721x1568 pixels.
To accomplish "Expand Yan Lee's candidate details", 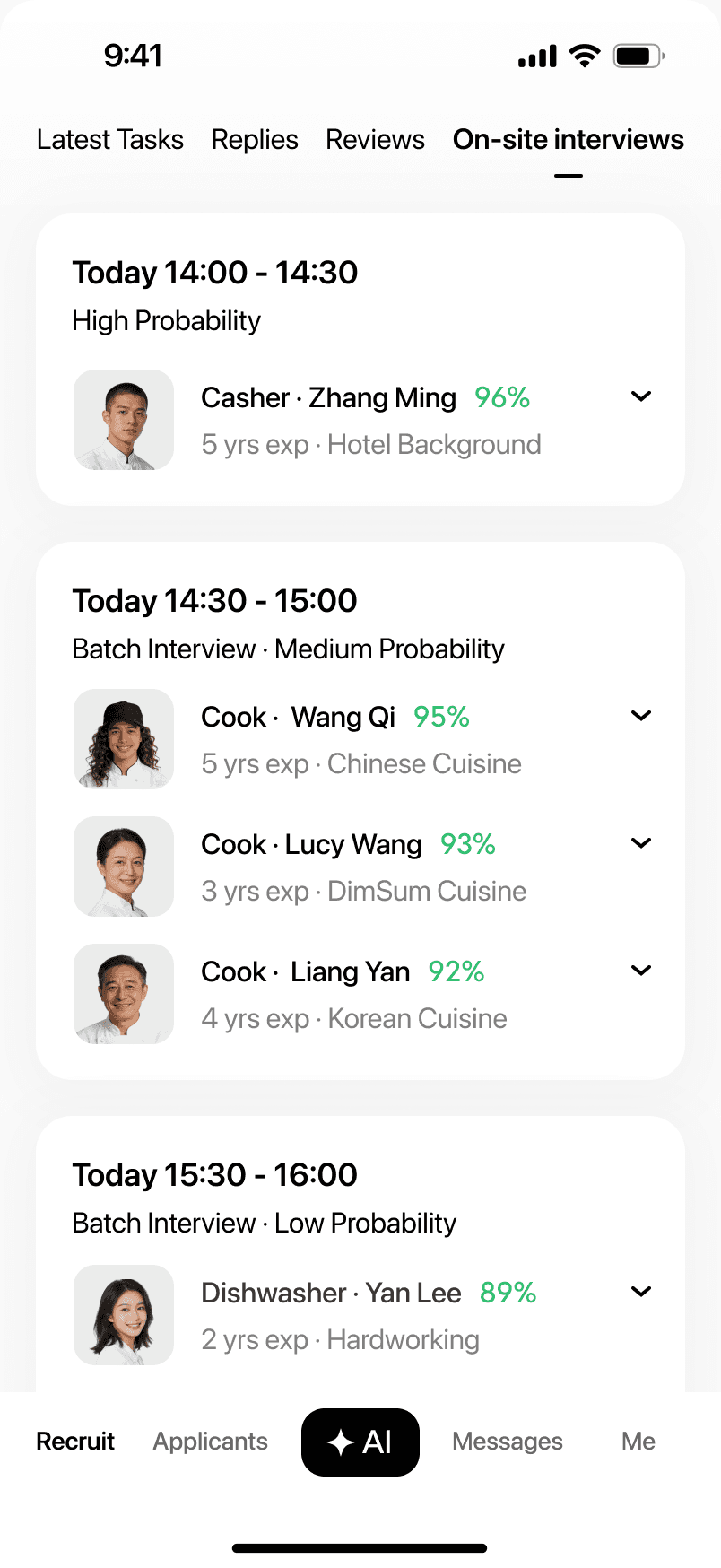I will [640, 1292].
